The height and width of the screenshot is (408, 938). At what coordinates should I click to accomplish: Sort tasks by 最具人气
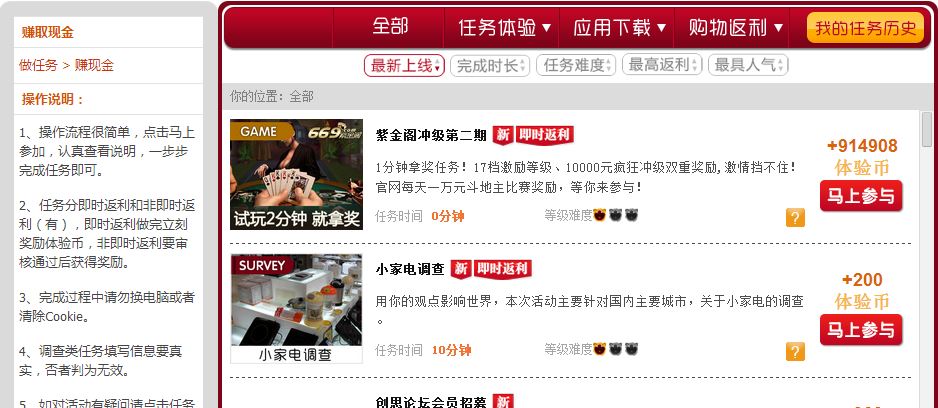click(x=748, y=65)
